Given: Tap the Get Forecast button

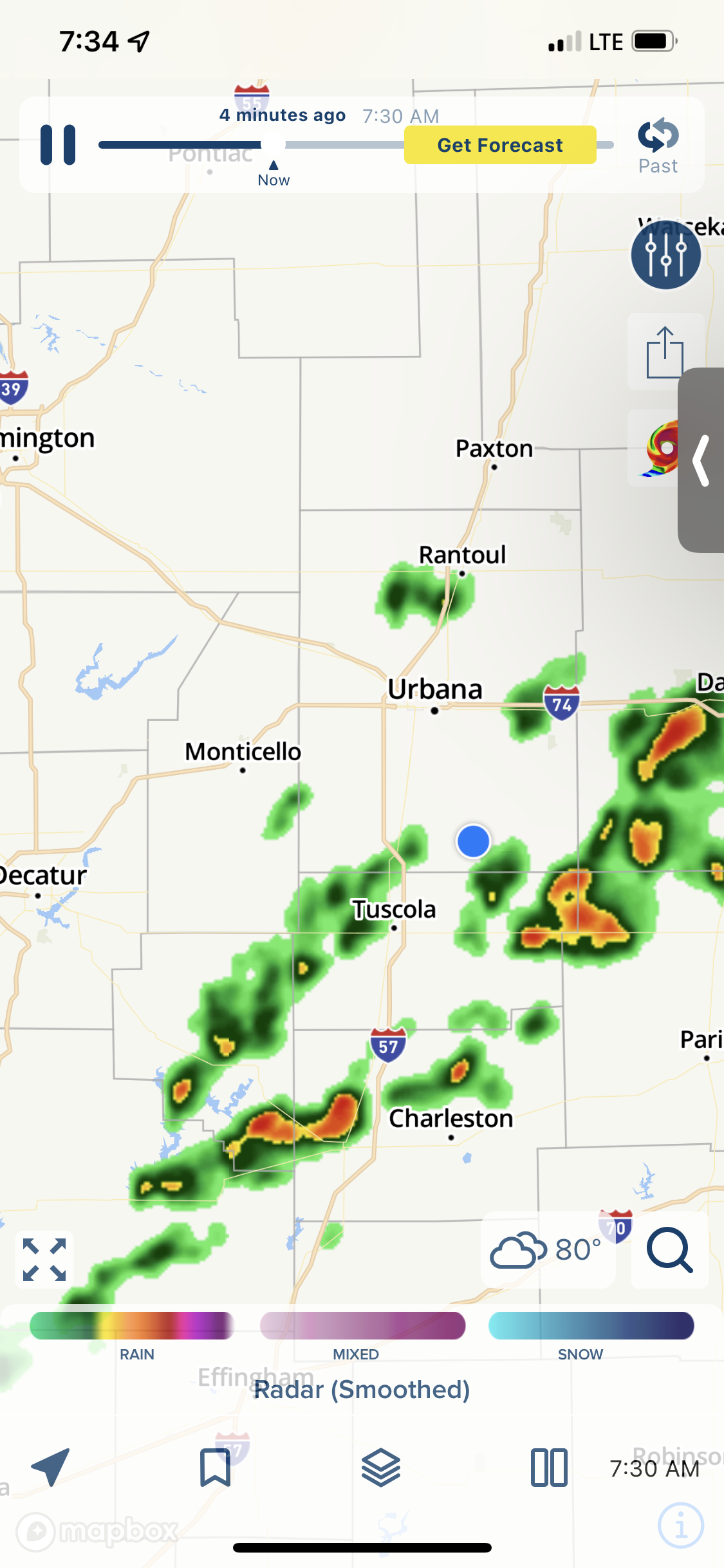Looking at the screenshot, I should click(500, 145).
